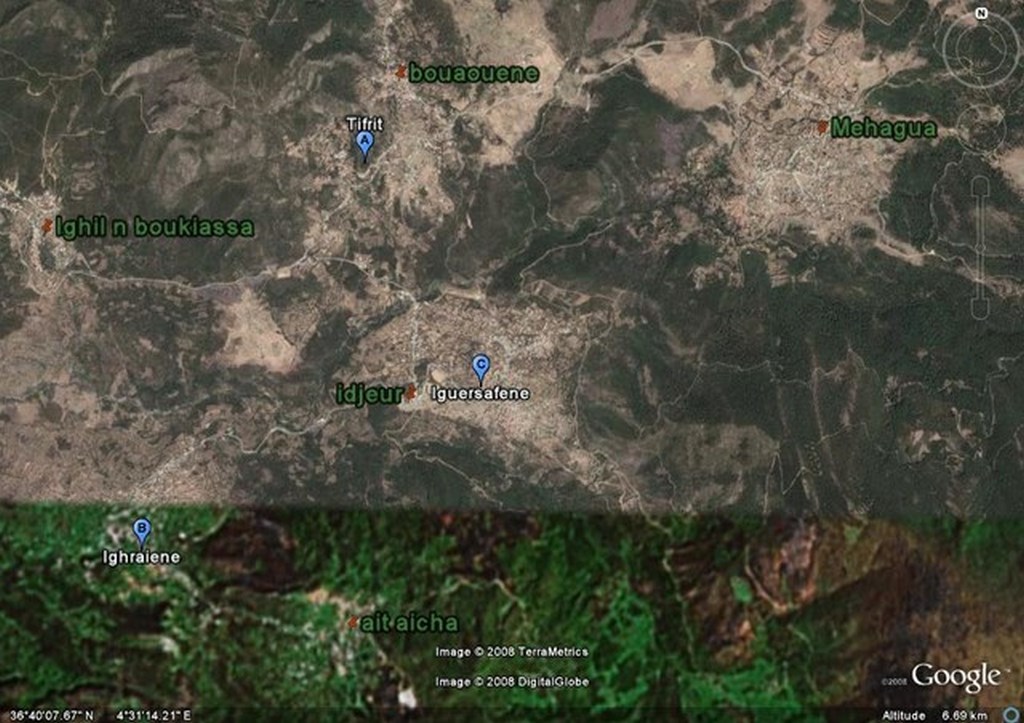Select the idjeur place marker
Image resolution: width=1024 pixels, height=723 pixels.
[x=411, y=393]
